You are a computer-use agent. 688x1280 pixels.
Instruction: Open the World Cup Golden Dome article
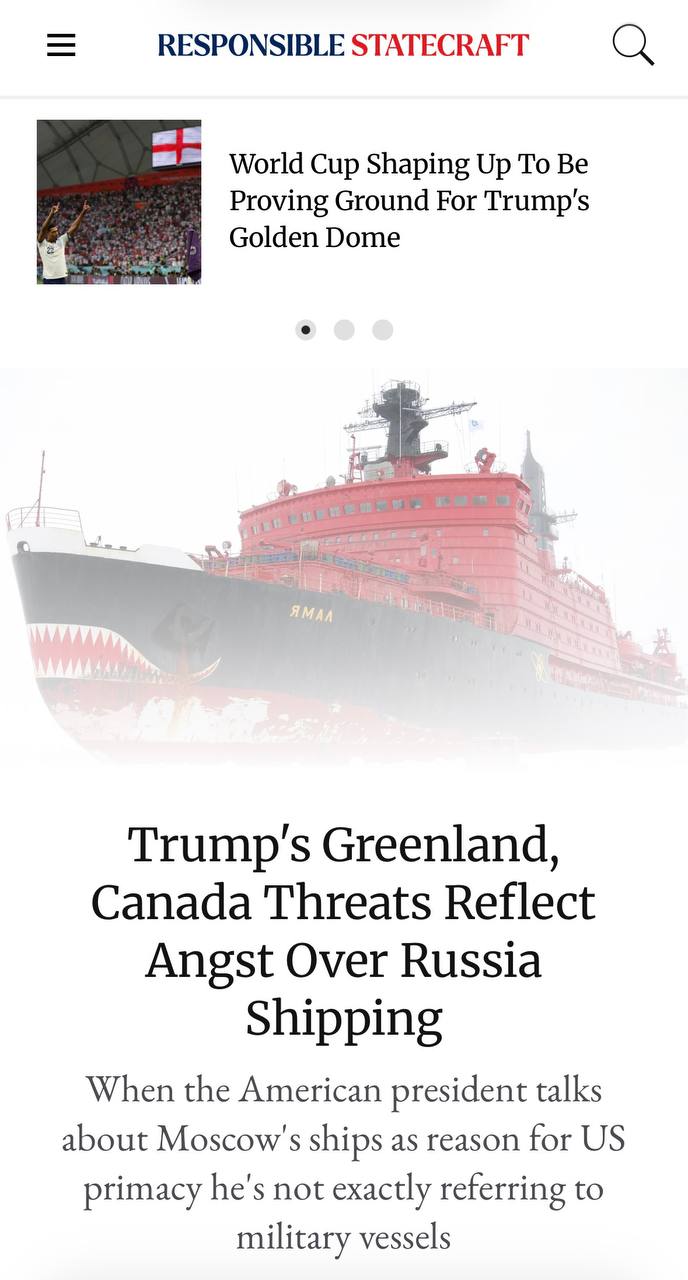[408, 200]
